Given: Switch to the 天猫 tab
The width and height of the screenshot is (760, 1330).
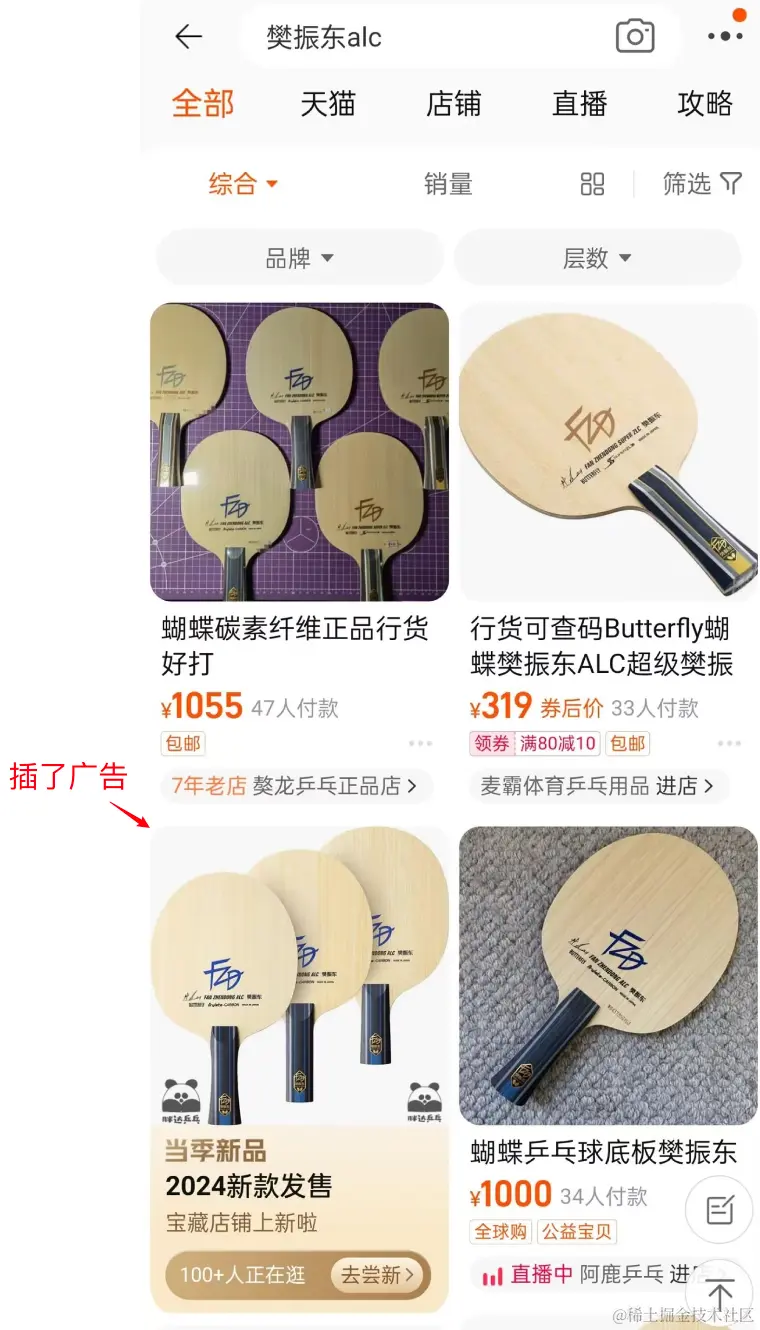Looking at the screenshot, I should (328, 104).
